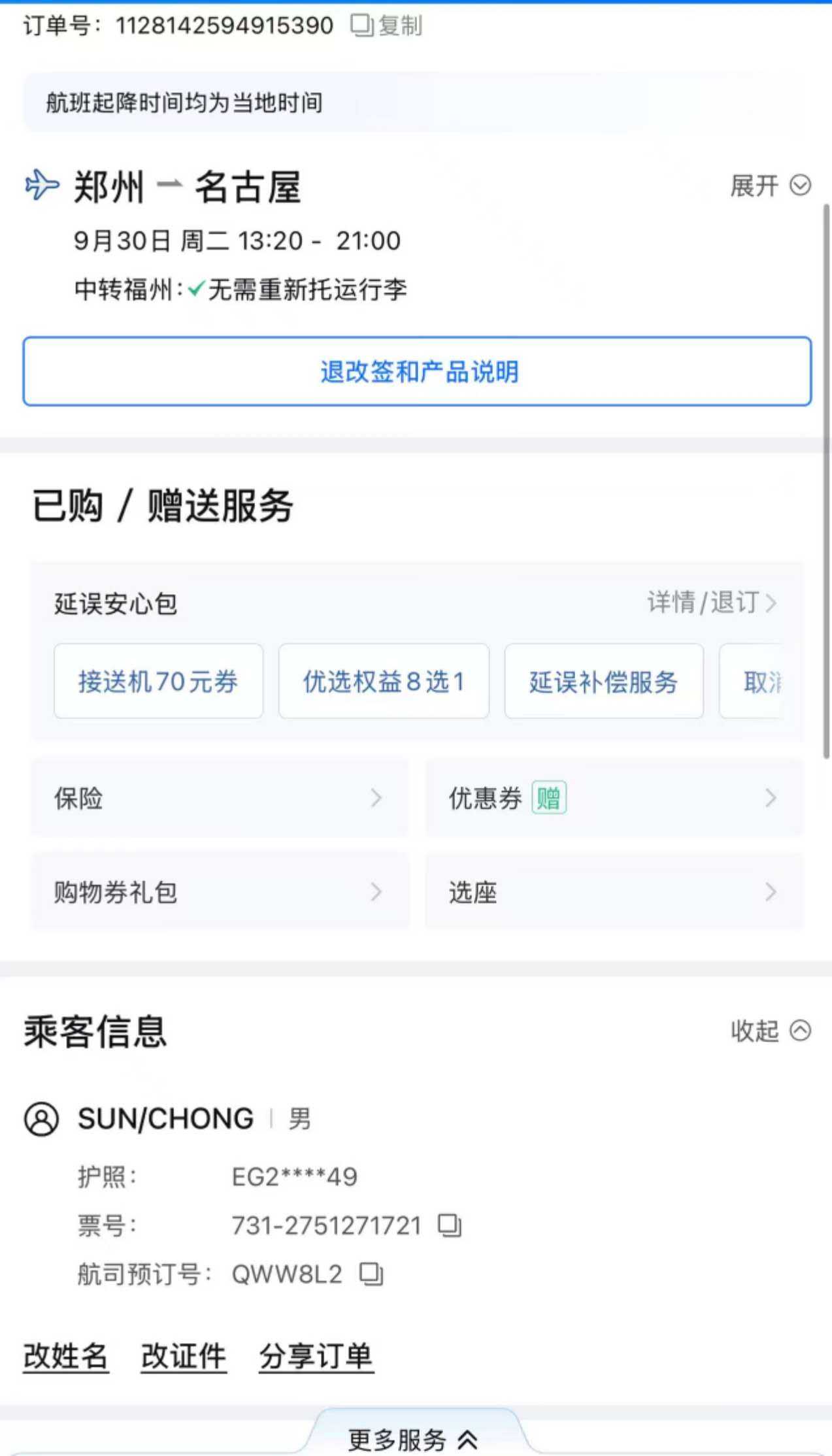Select the 延误补偿服务 chip

pos(603,681)
